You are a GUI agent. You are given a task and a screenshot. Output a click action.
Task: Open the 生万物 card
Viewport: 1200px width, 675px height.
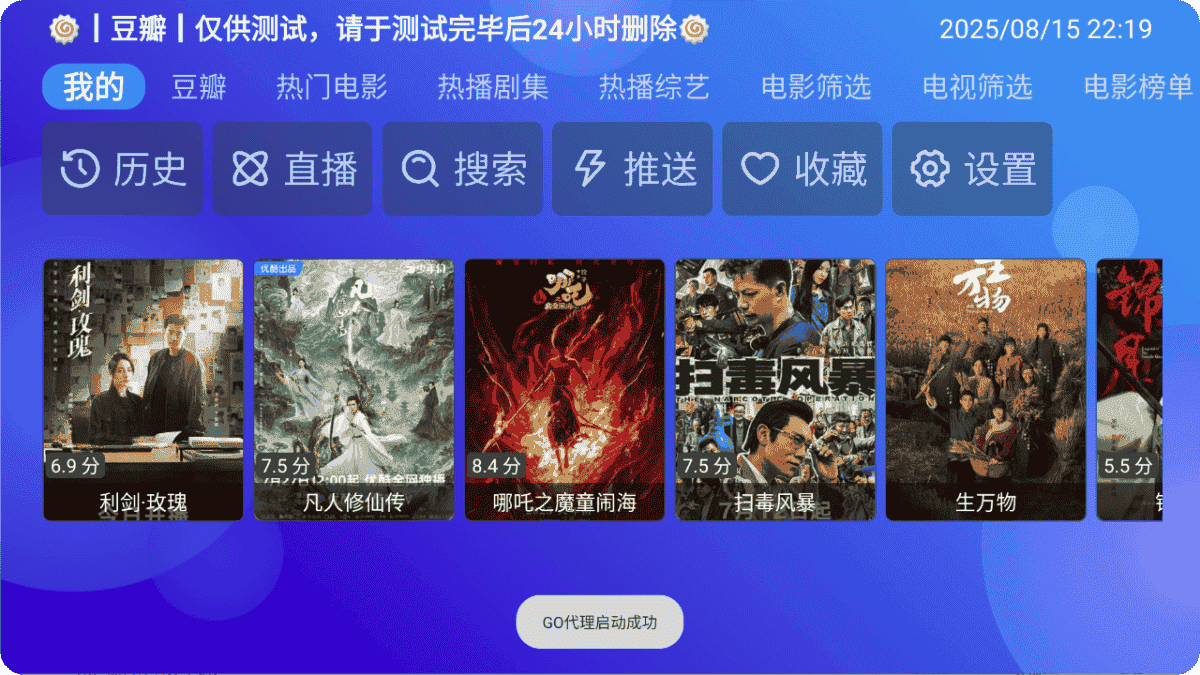tap(985, 390)
